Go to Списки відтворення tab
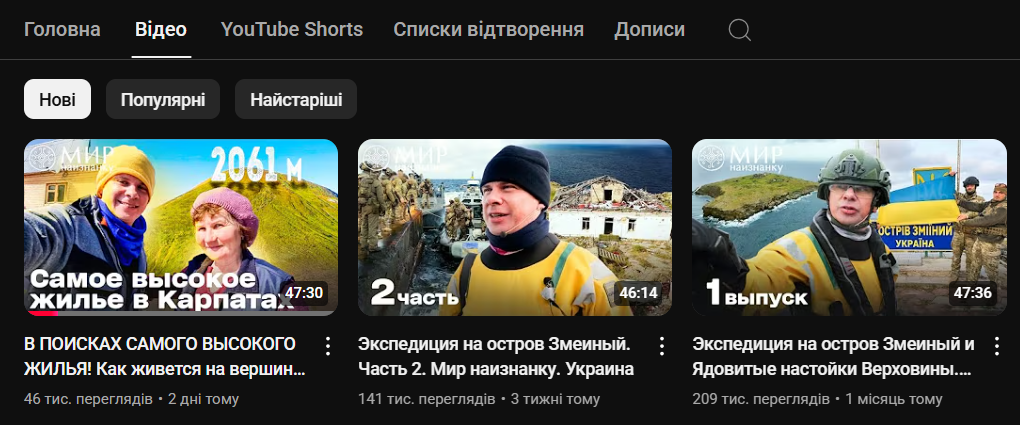This screenshot has height=425, width=1020. click(488, 29)
